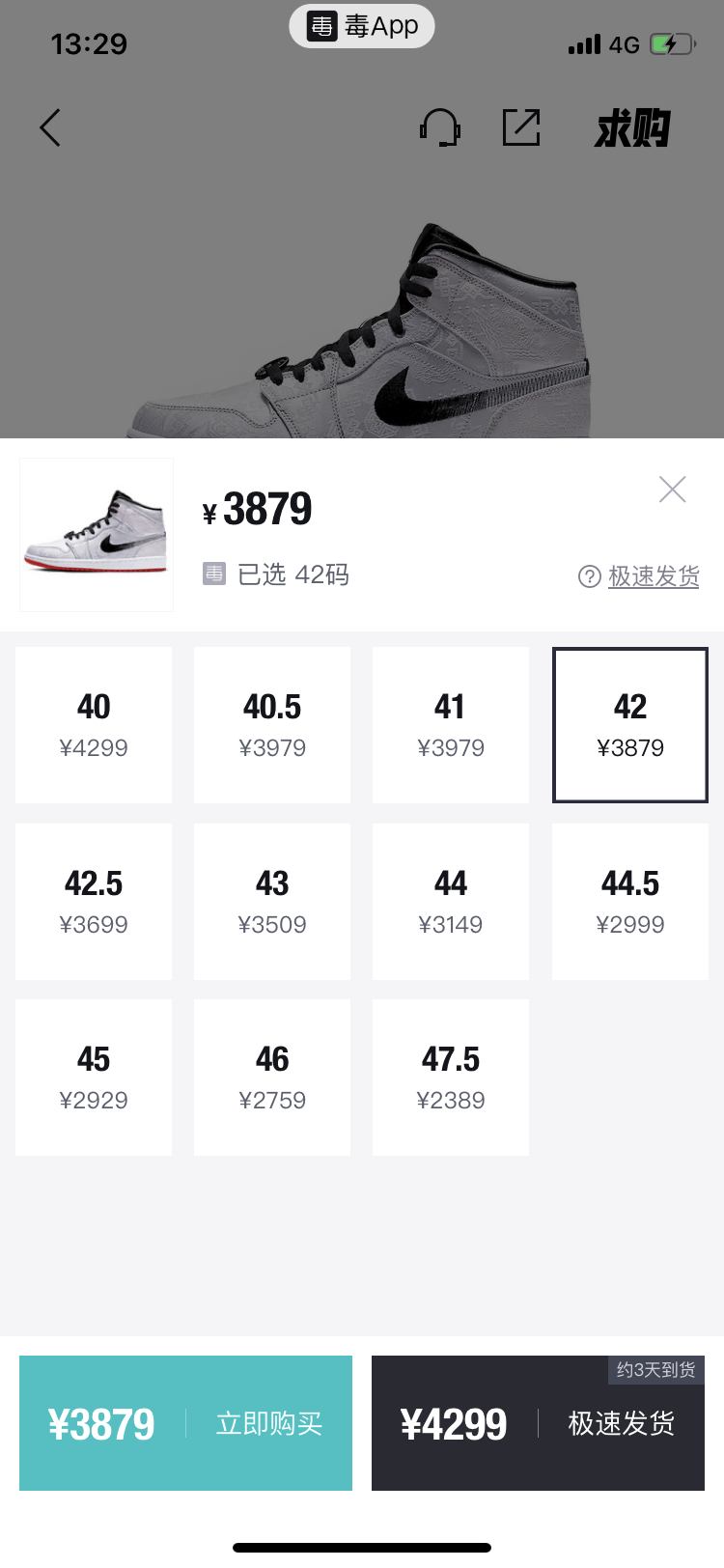Return to 毒App via status pill

(362, 26)
